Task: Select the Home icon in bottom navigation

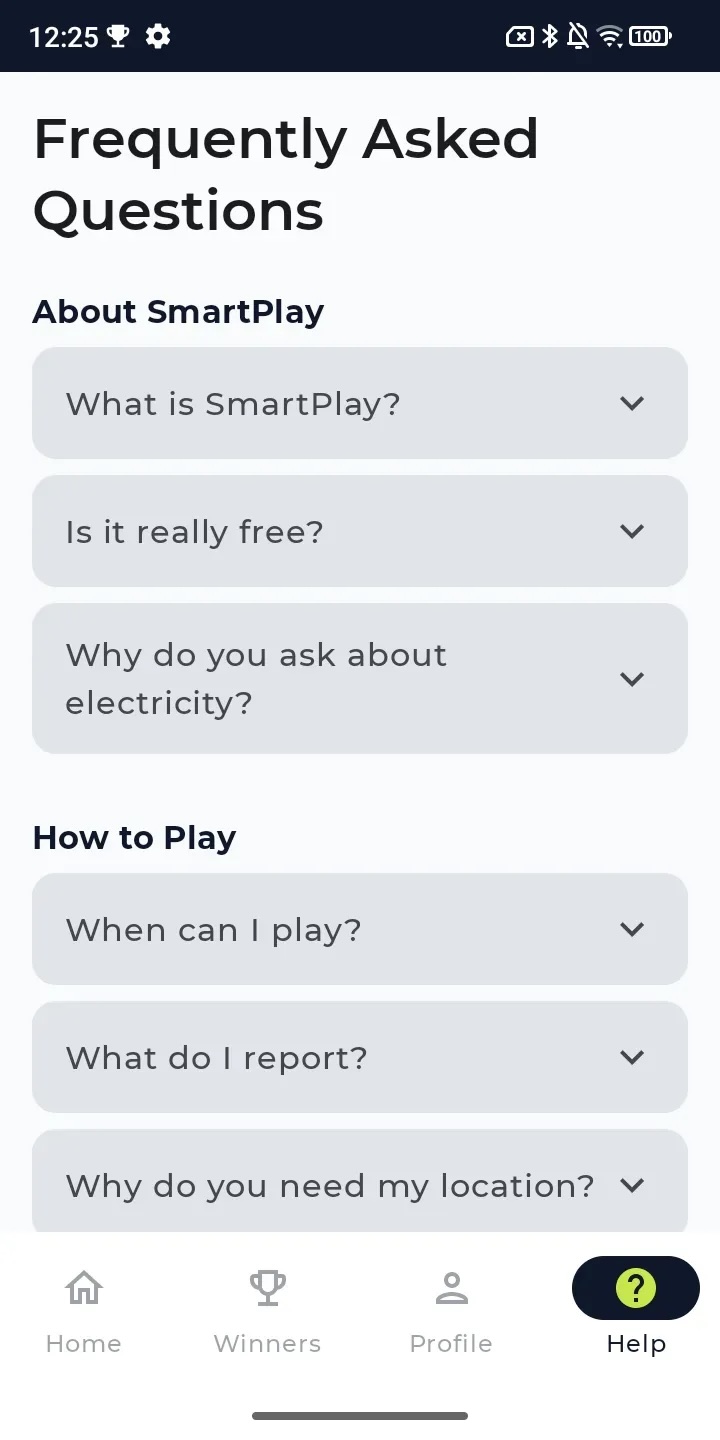Action: (x=83, y=1286)
